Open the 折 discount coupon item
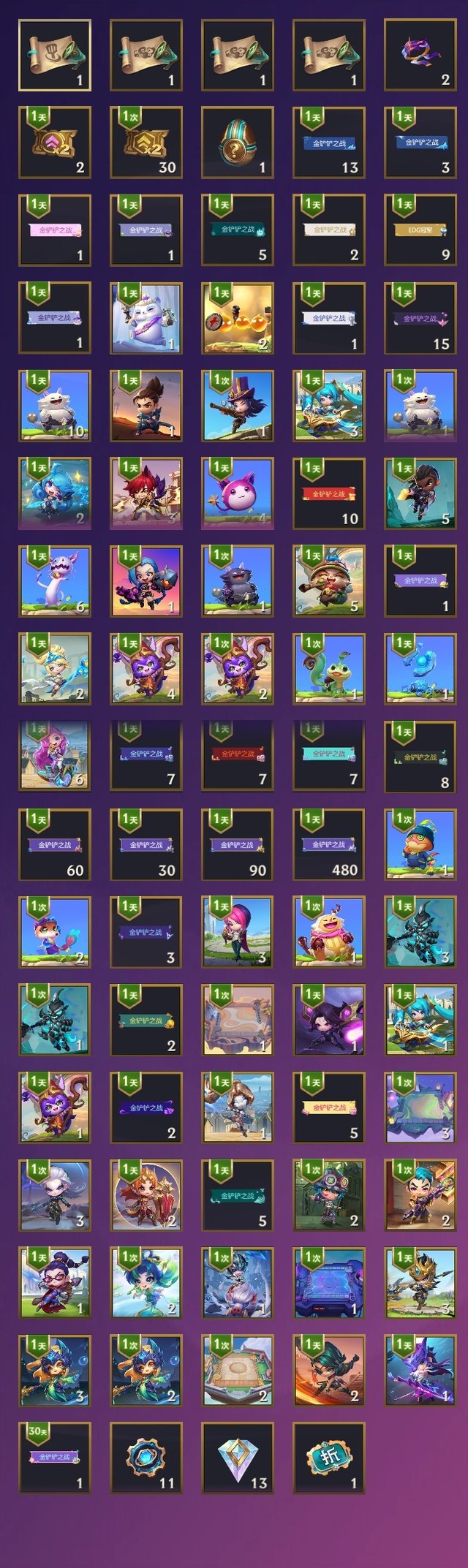 point(329,1458)
